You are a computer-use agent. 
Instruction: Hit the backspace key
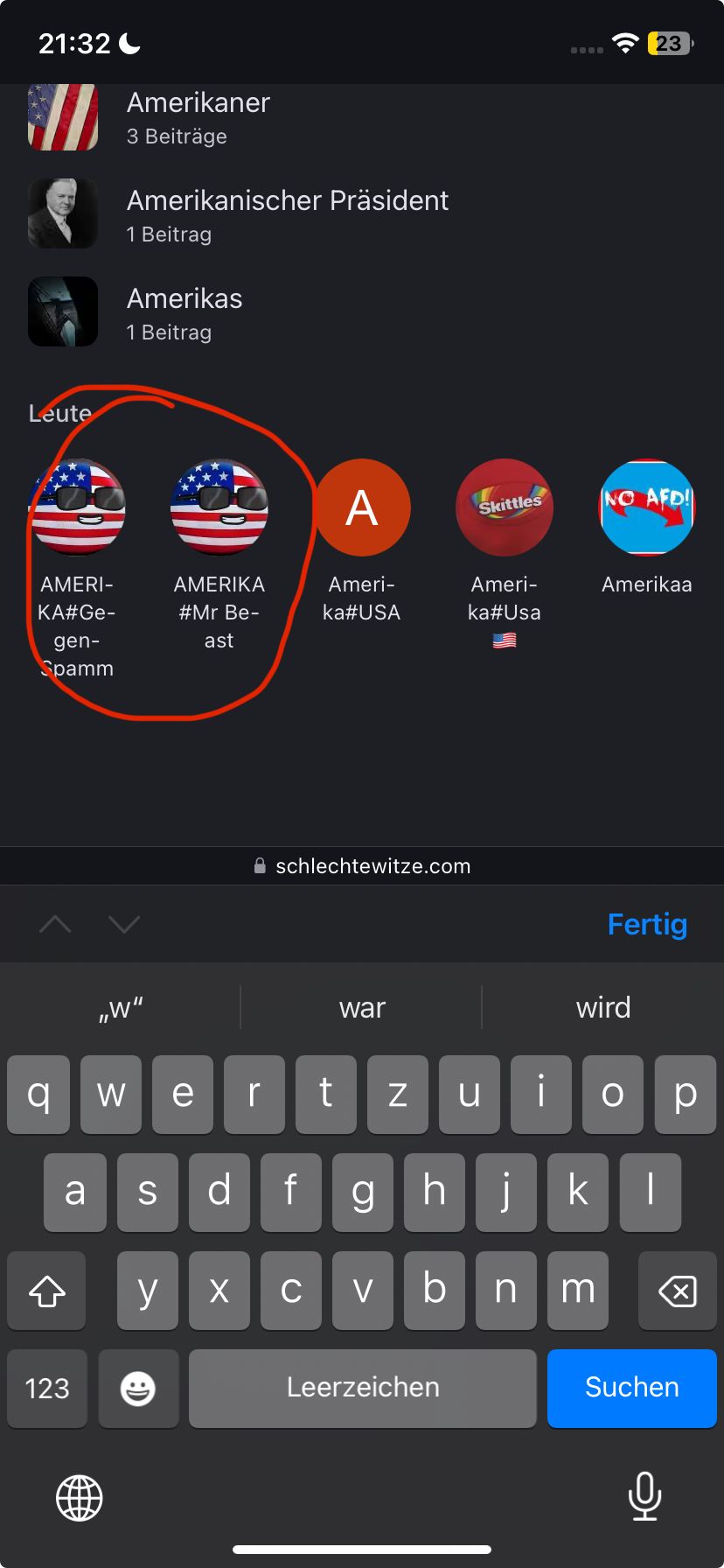(x=677, y=1291)
